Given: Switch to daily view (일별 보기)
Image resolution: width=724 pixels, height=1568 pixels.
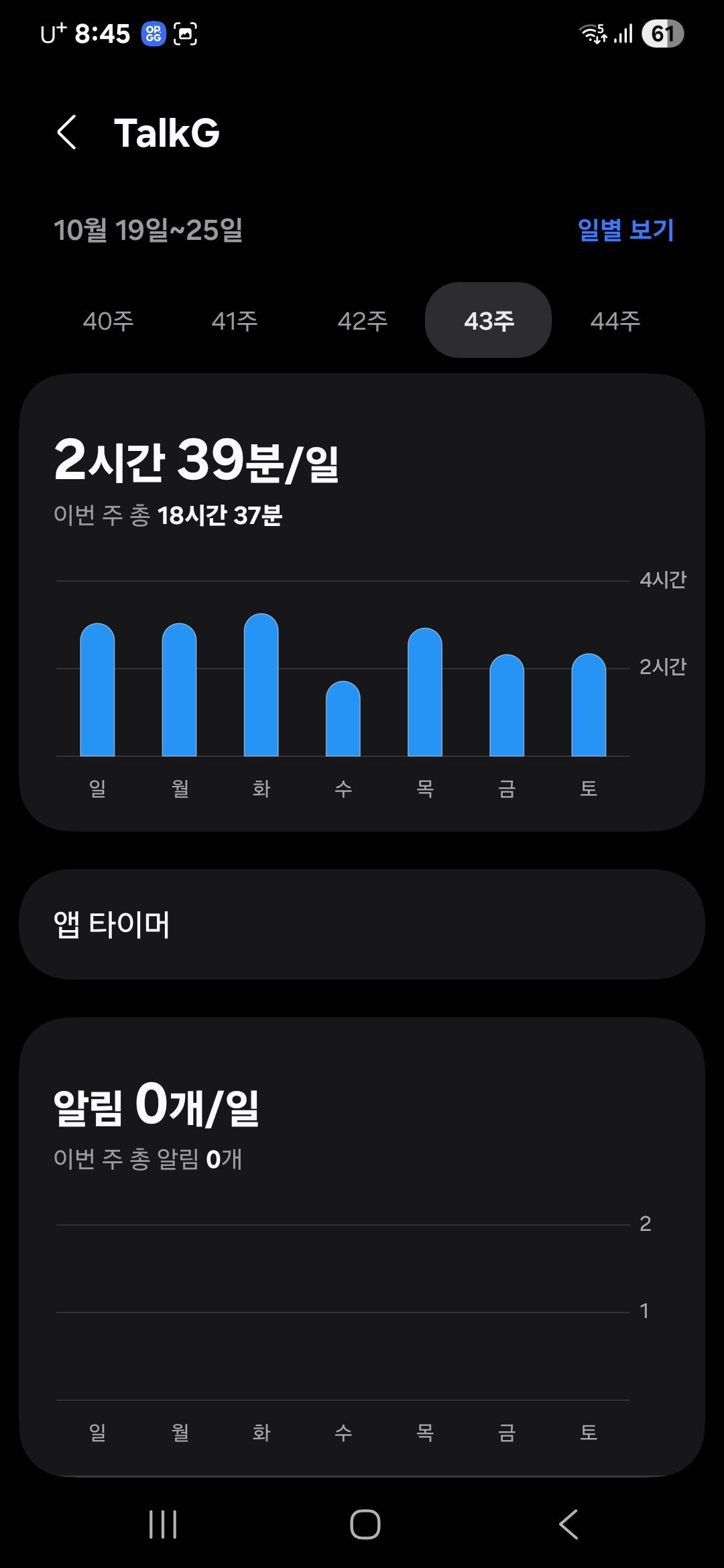Looking at the screenshot, I should (625, 230).
